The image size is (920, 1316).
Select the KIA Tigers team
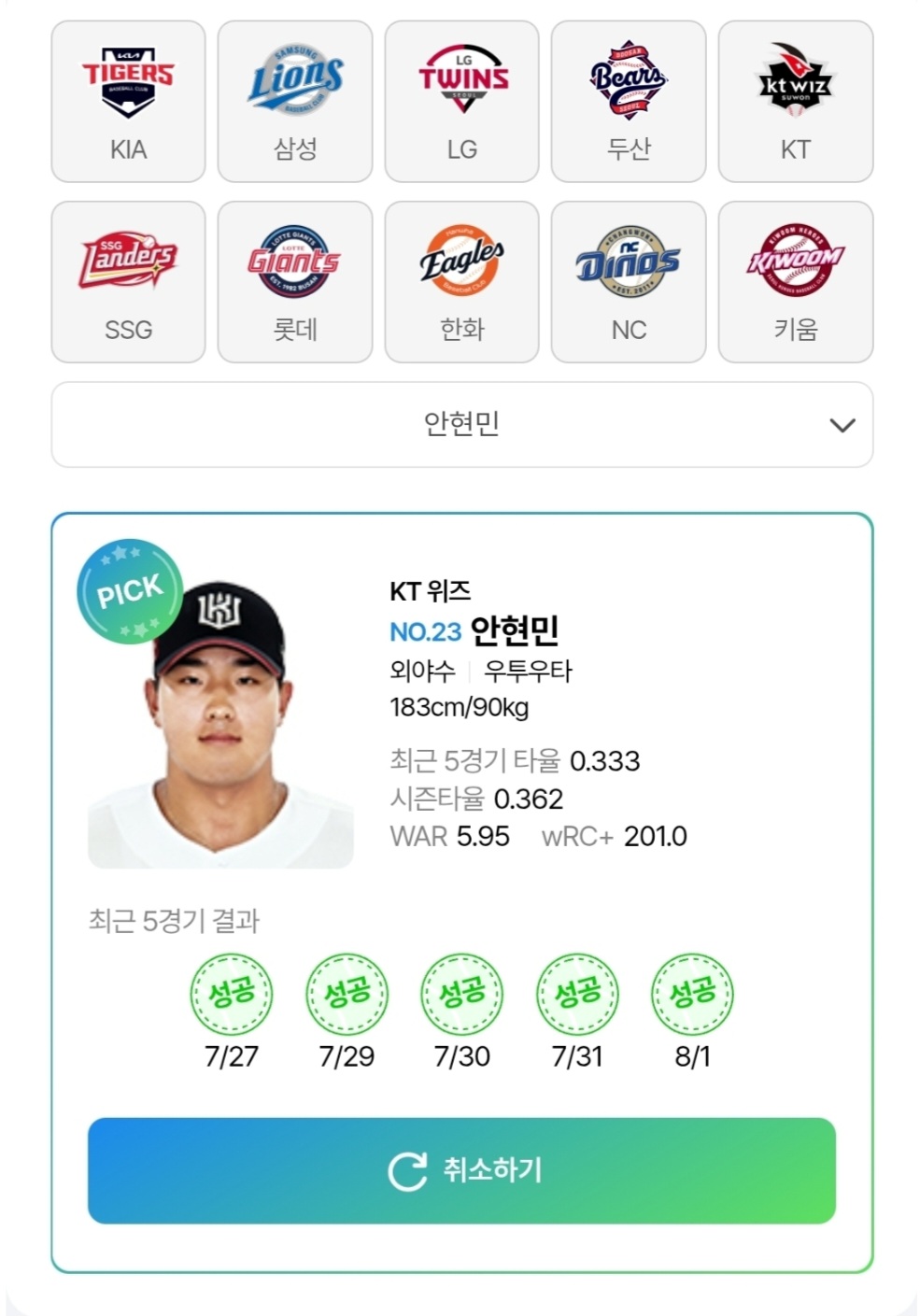pos(128,102)
